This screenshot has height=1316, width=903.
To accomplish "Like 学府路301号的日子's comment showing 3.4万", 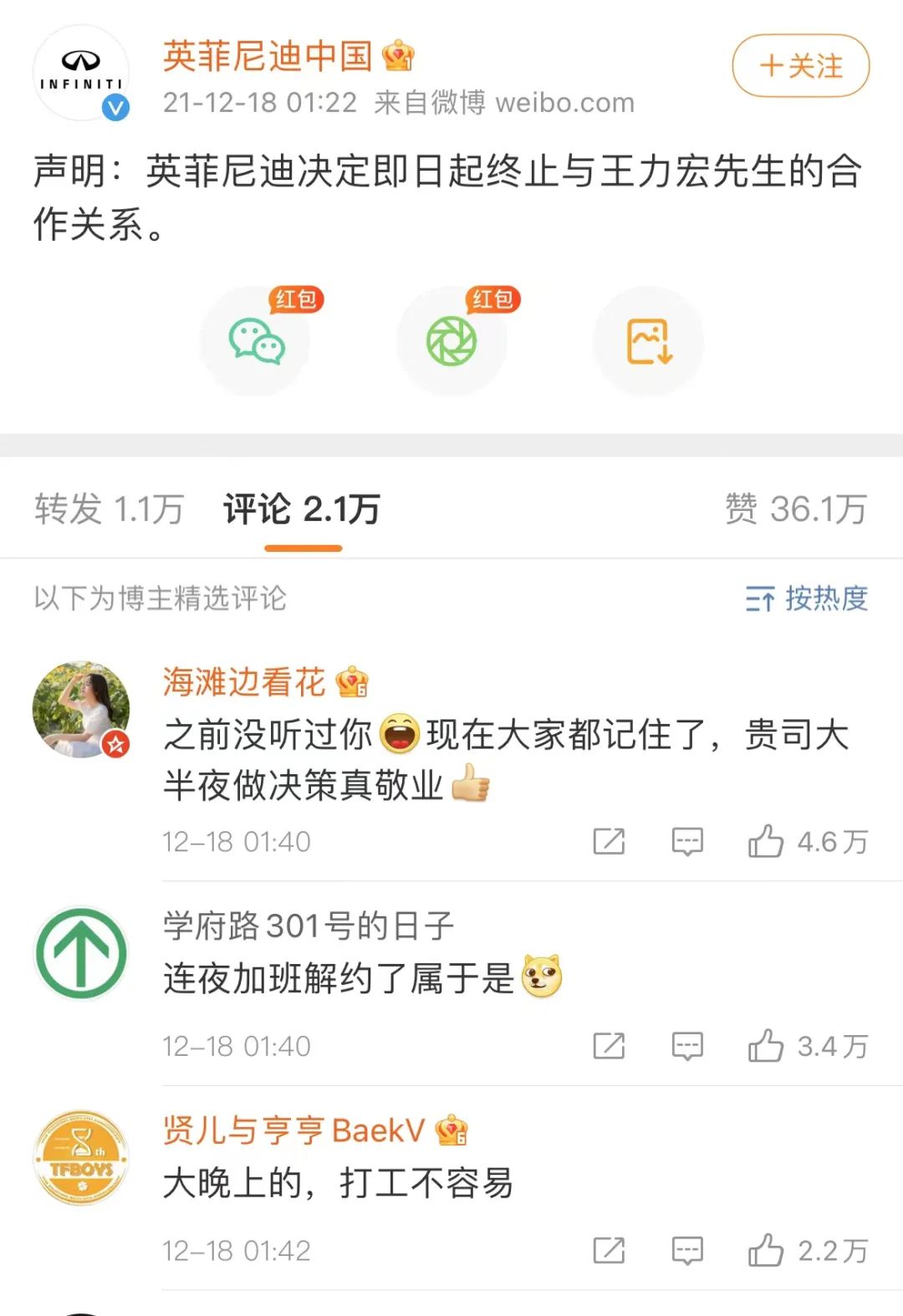I will point(765,1046).
